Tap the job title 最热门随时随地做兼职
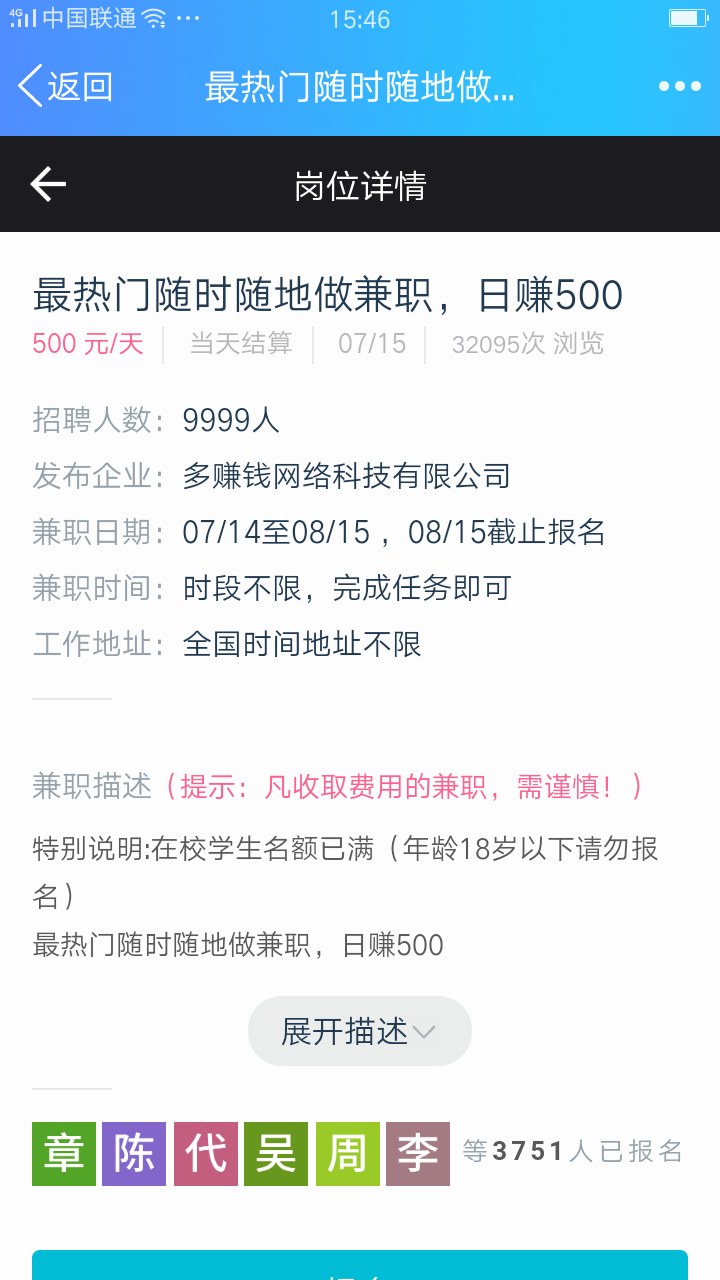The width and height of the screenshot is (720, 1280). (x=328, y=295)
